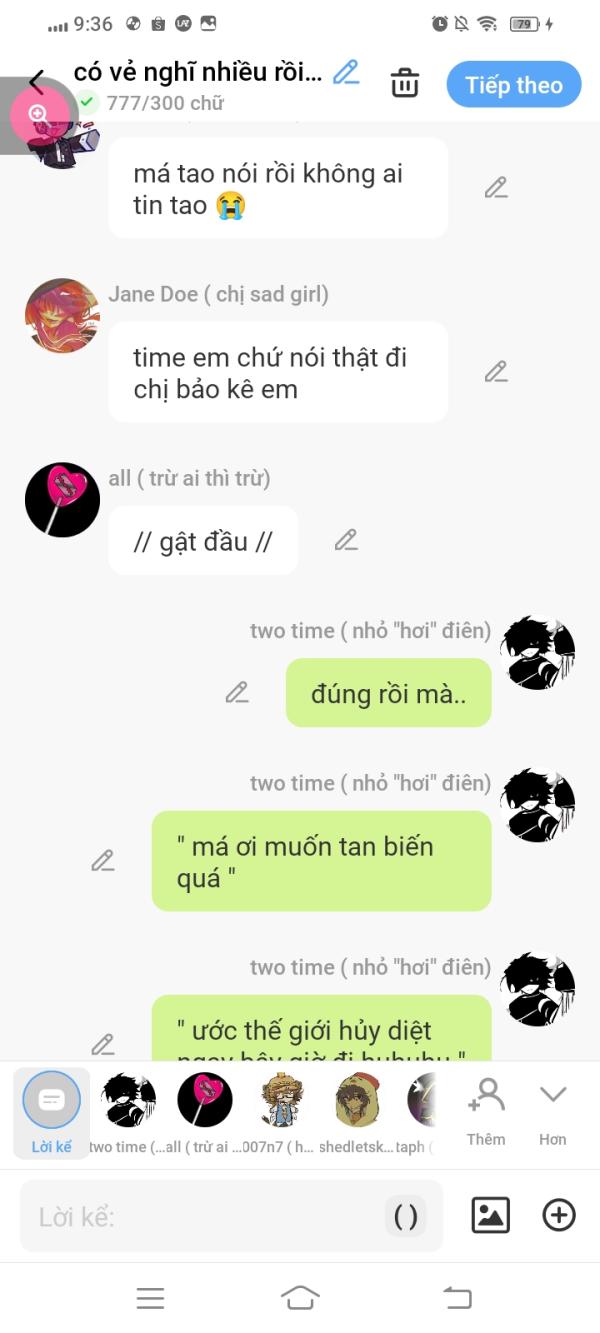Edit the message 'má tao nói rồi không ai tin tao'
This screenshot has height=1333, width=600.
tap(496, 187)
